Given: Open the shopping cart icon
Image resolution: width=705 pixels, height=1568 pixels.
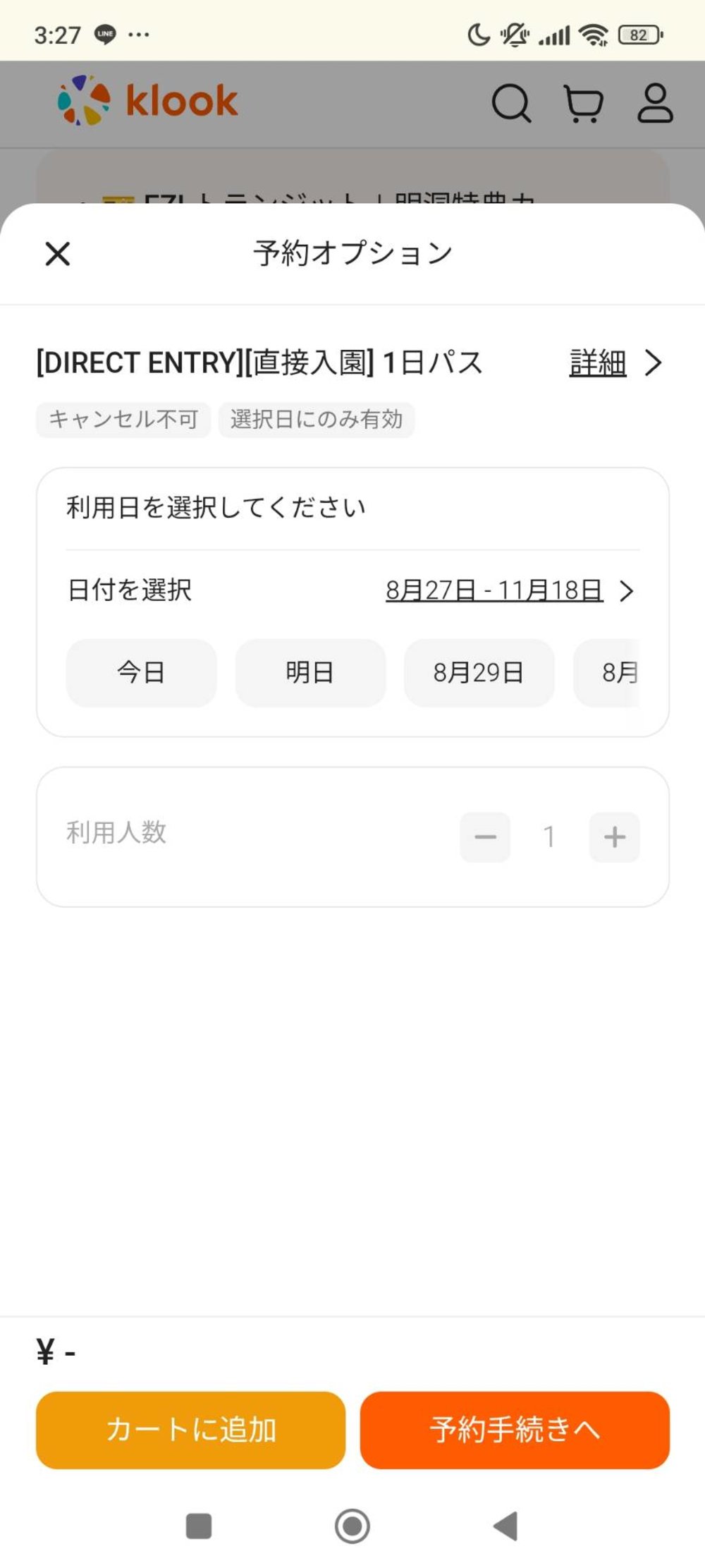Looking at the screenshot, I should pyautogui.click(x=584, y=103).
